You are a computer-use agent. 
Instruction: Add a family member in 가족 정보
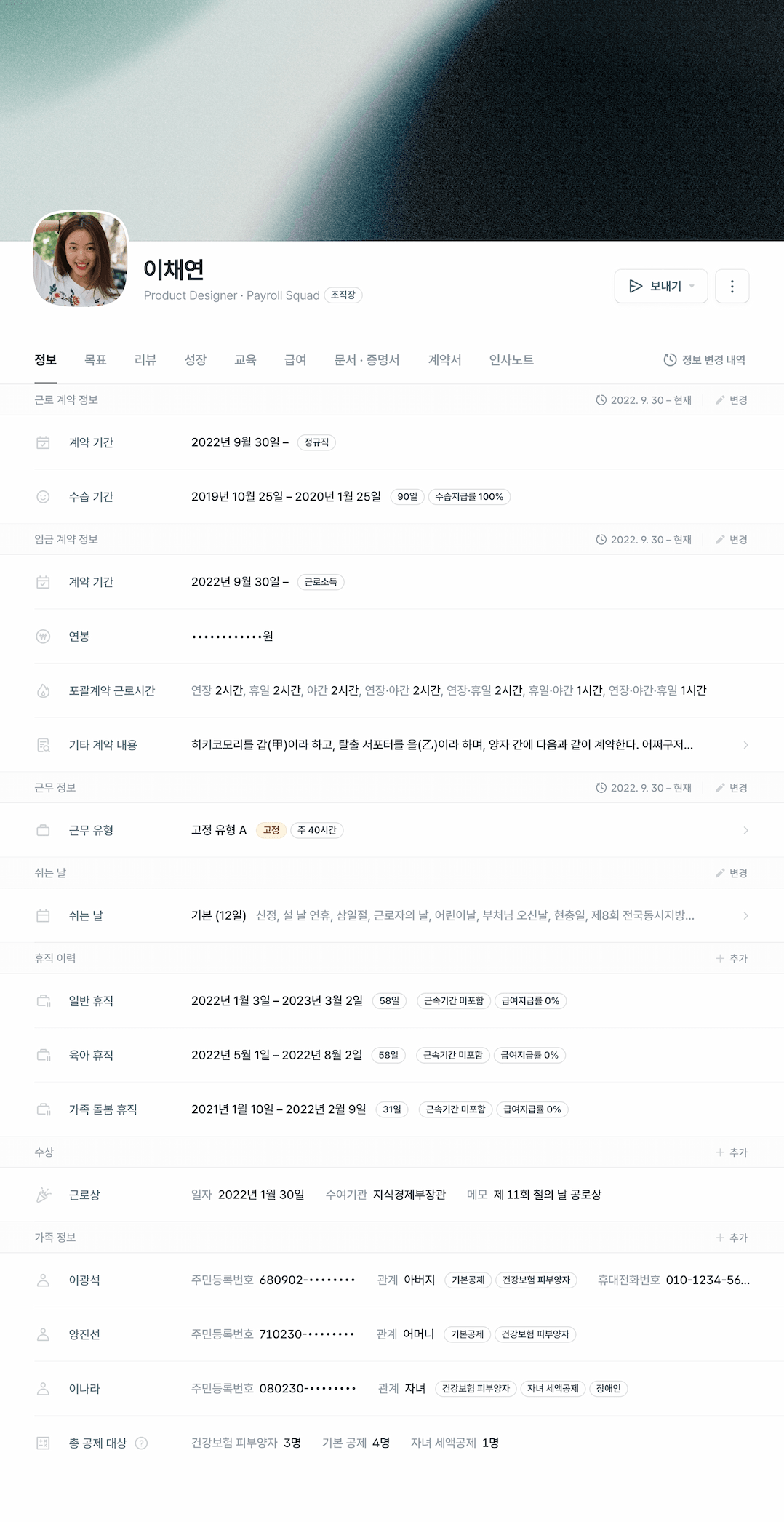click(732, 1238)
